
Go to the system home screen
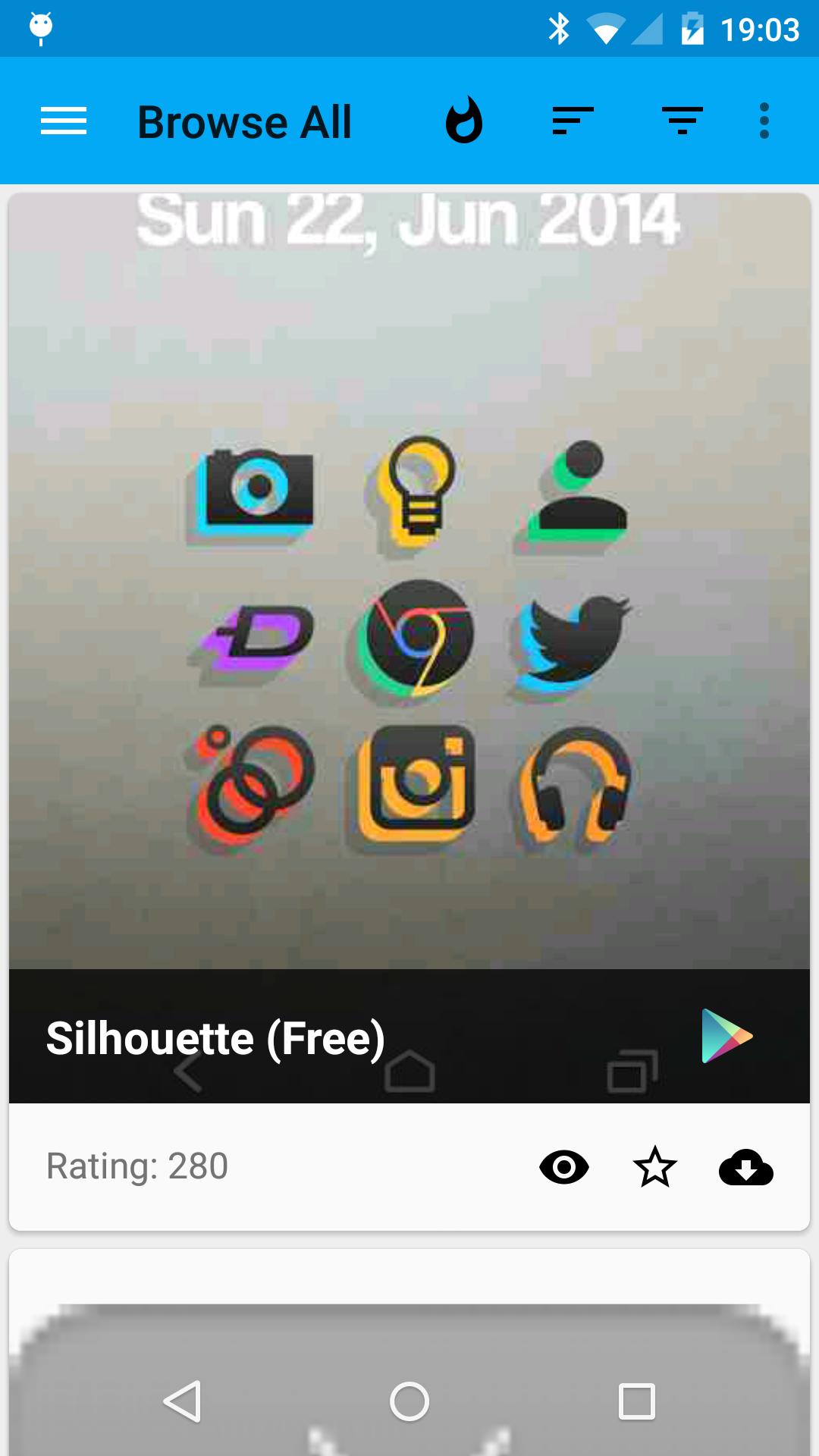409,1401
